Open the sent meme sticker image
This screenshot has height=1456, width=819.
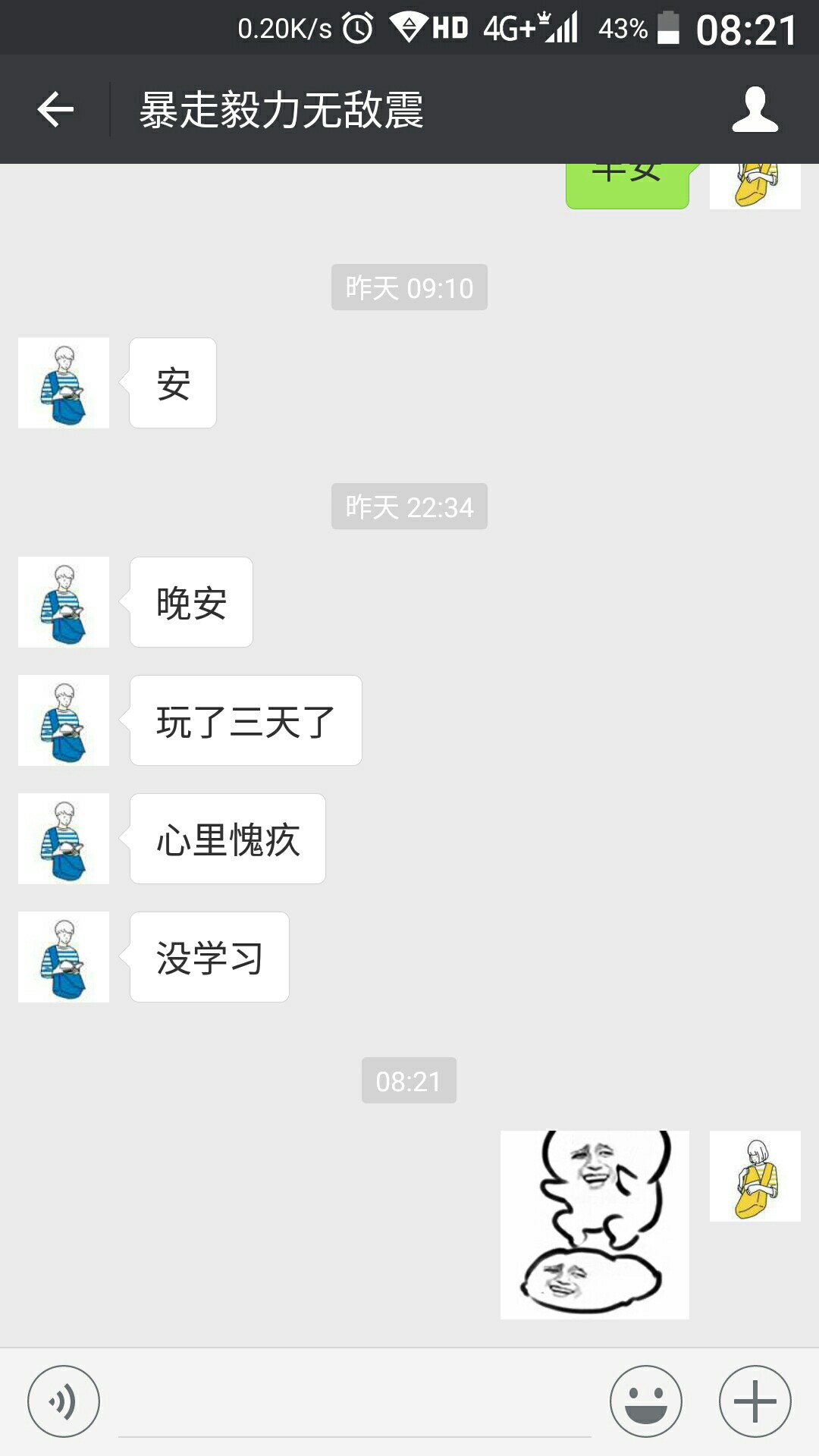coord(595,1225)
